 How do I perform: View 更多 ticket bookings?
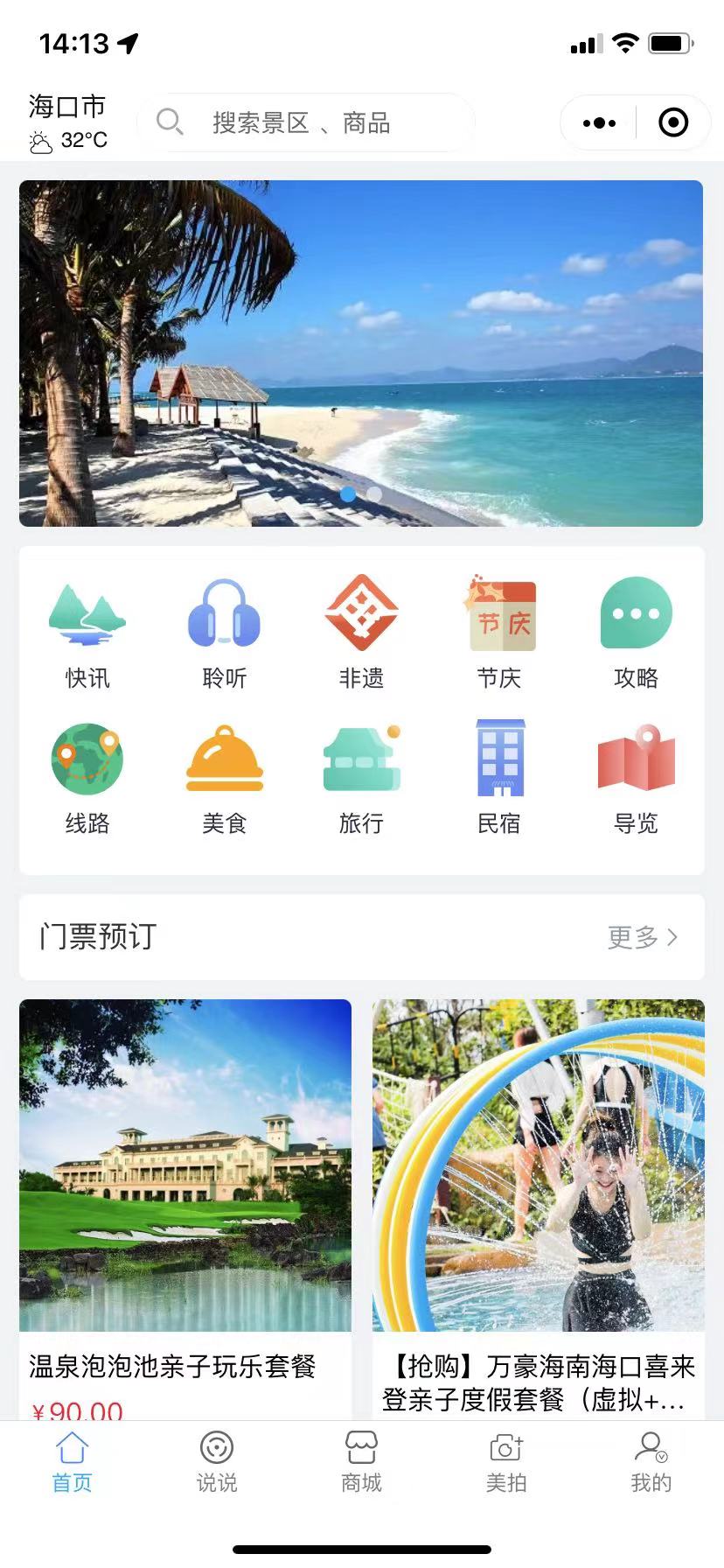(x=643, y=937)
